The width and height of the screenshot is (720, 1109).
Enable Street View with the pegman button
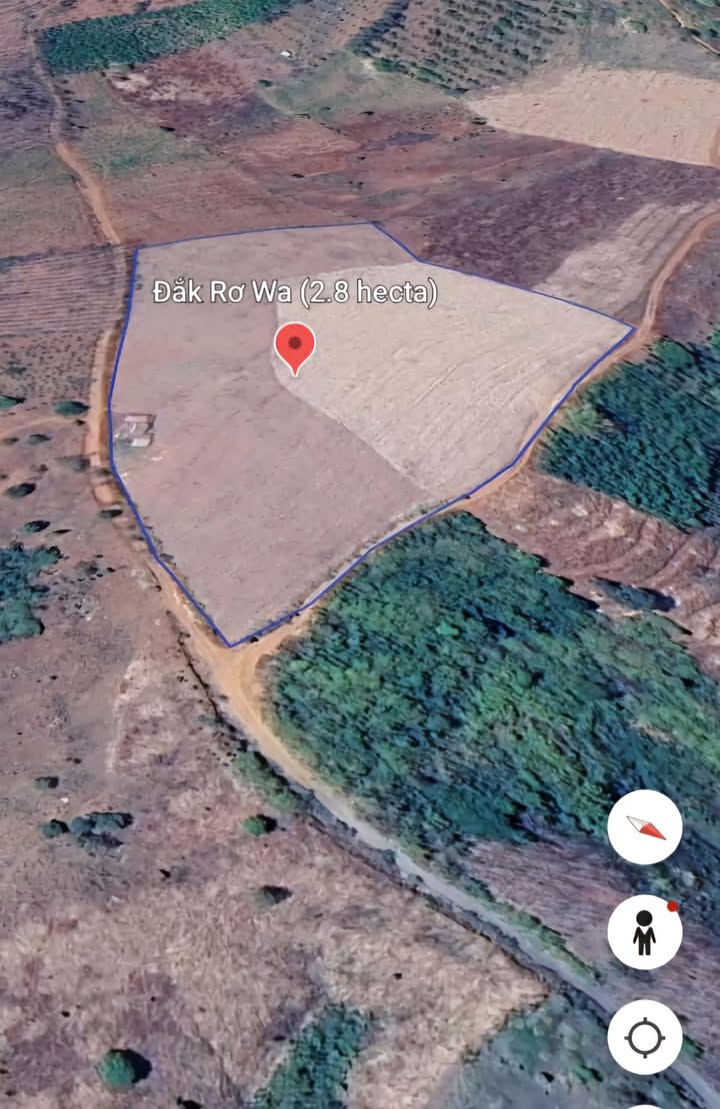(x=645, y=932)
